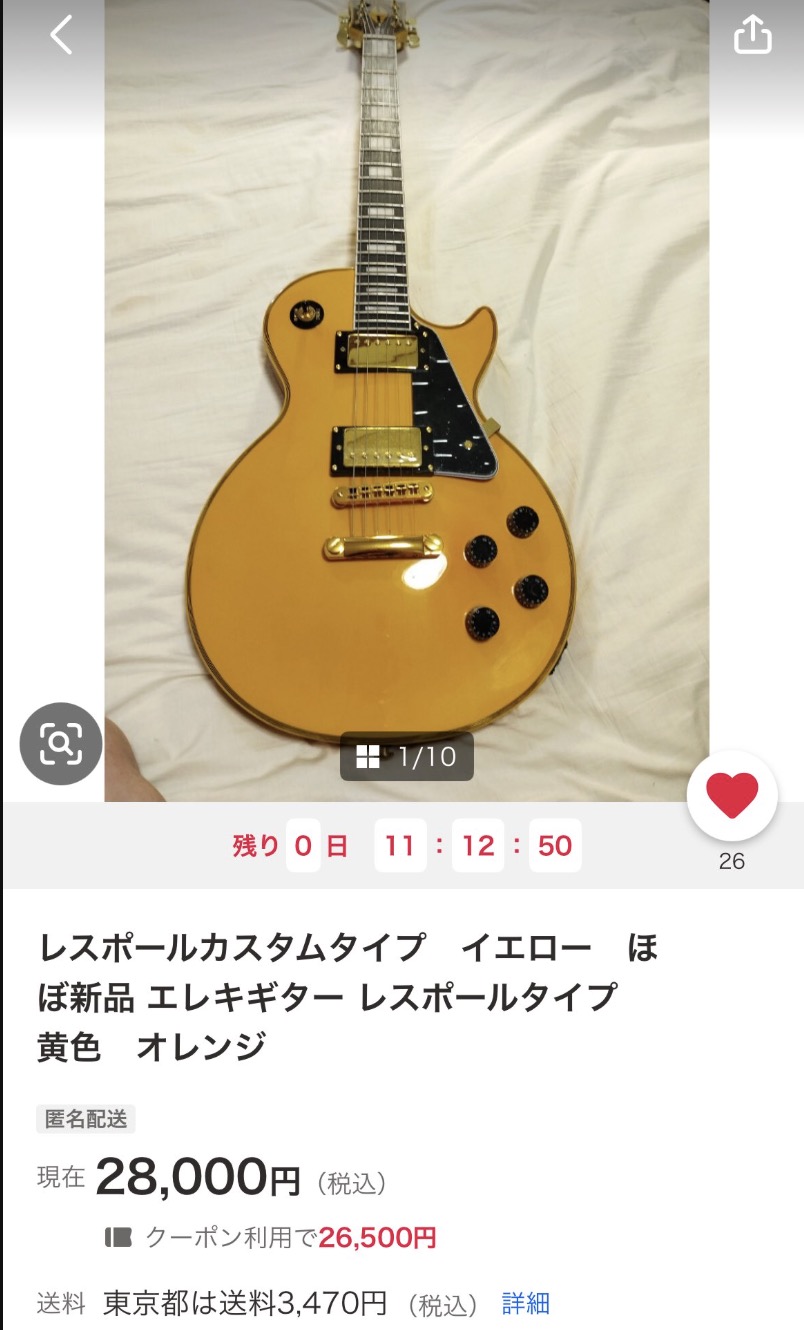
Task: Add listing to watchlist with heart
Action: [732, 796]
